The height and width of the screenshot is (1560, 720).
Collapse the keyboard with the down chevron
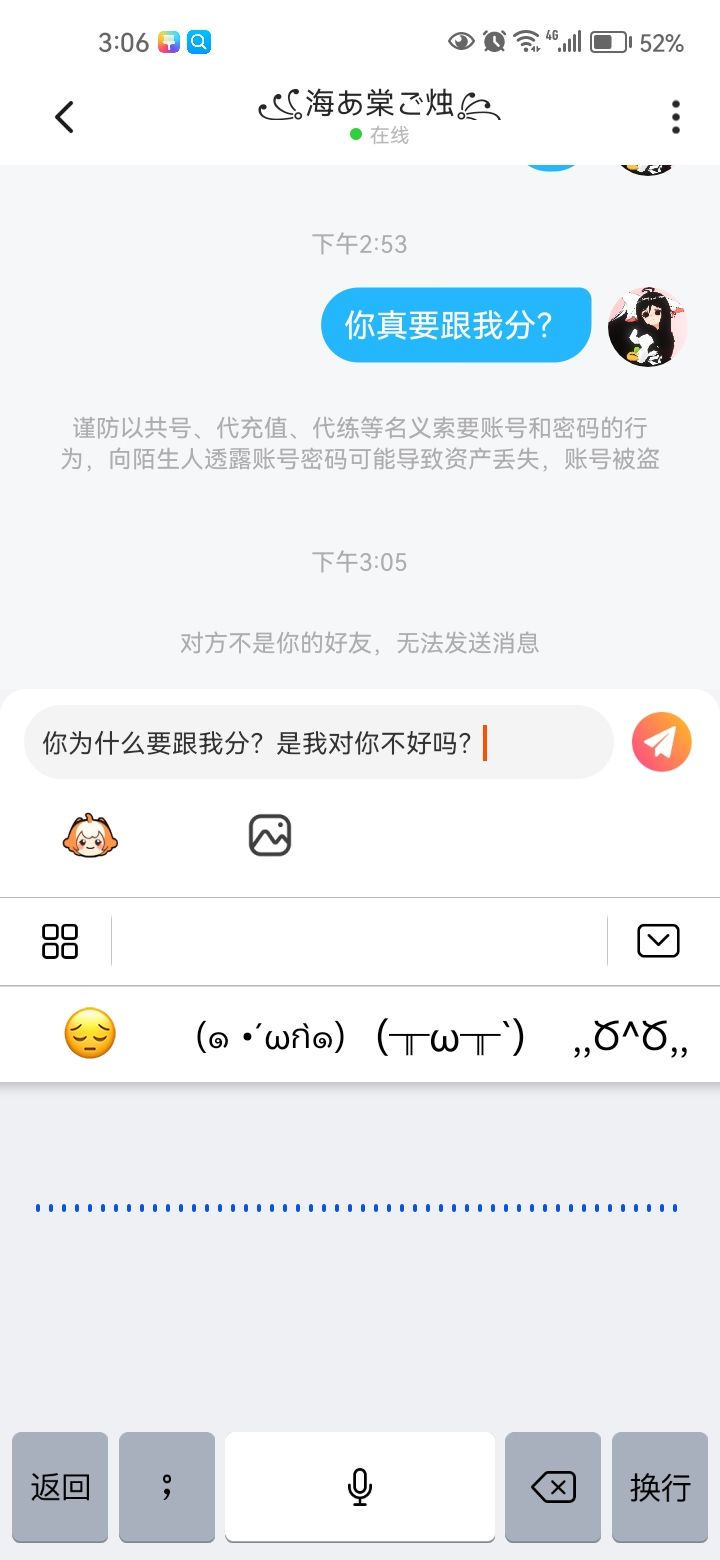coord(657,941)
